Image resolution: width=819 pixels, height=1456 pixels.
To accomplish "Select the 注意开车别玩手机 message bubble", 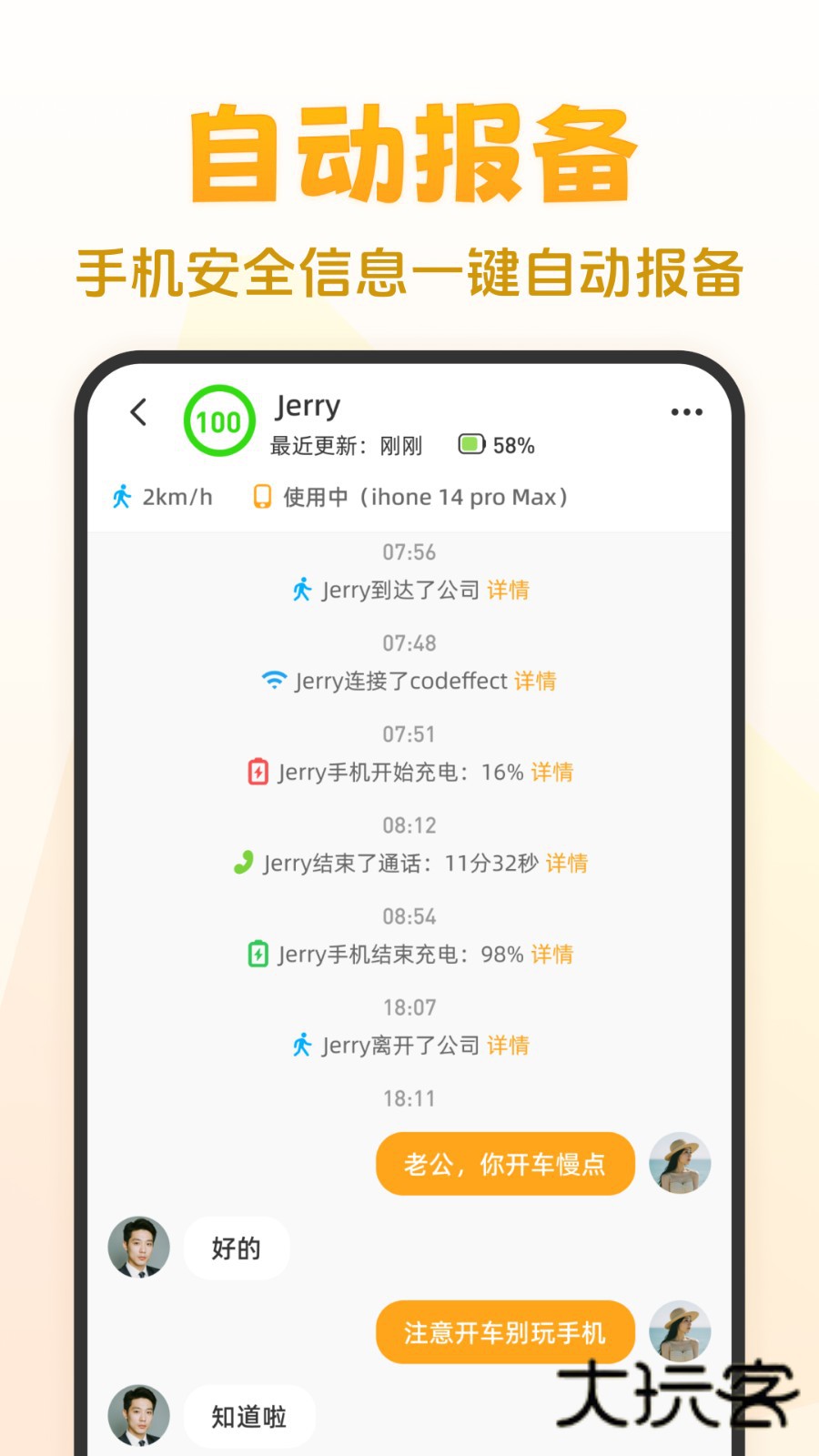I will [x=505, y=1332].
